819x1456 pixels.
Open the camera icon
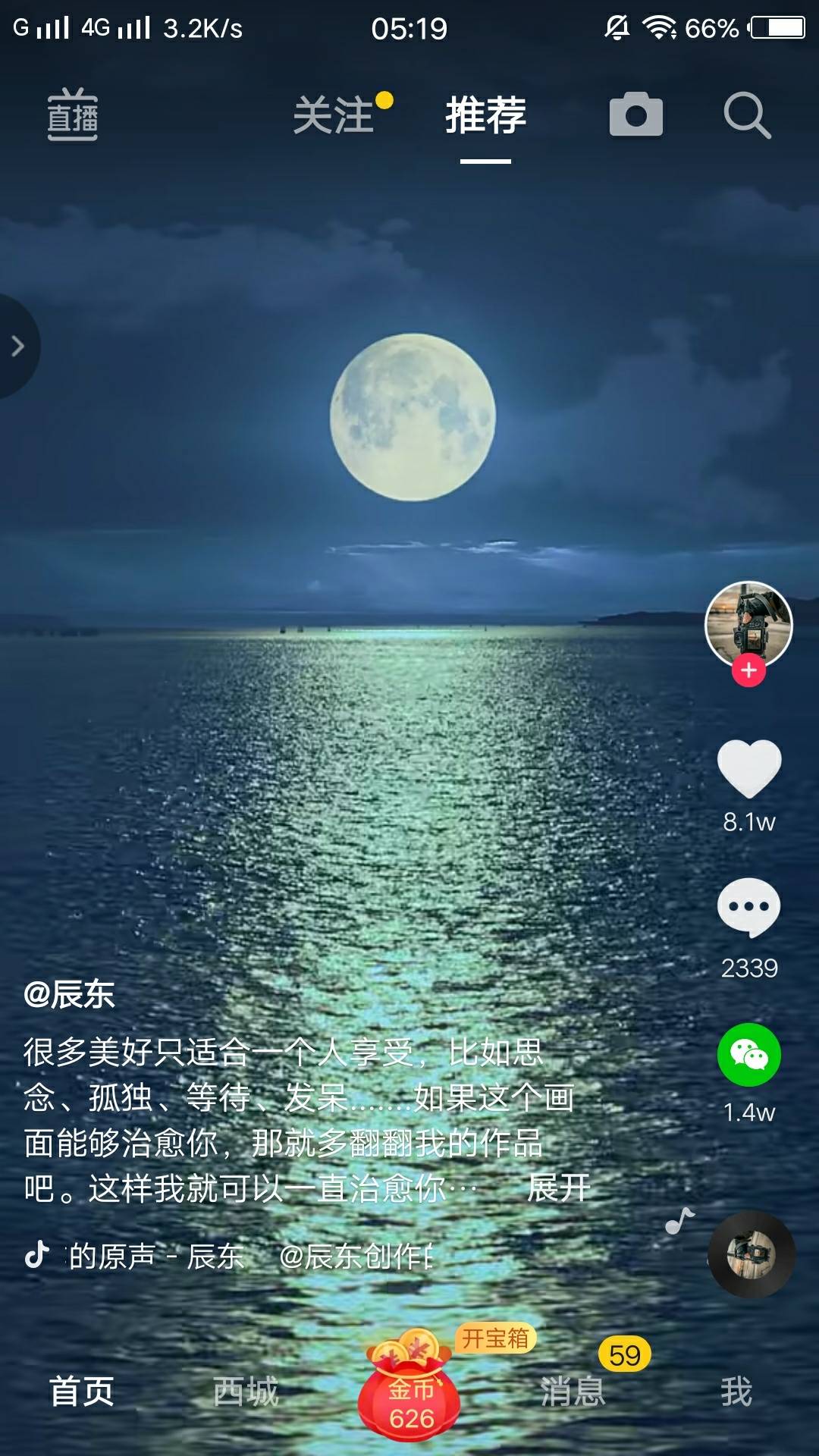coord(635,115)
